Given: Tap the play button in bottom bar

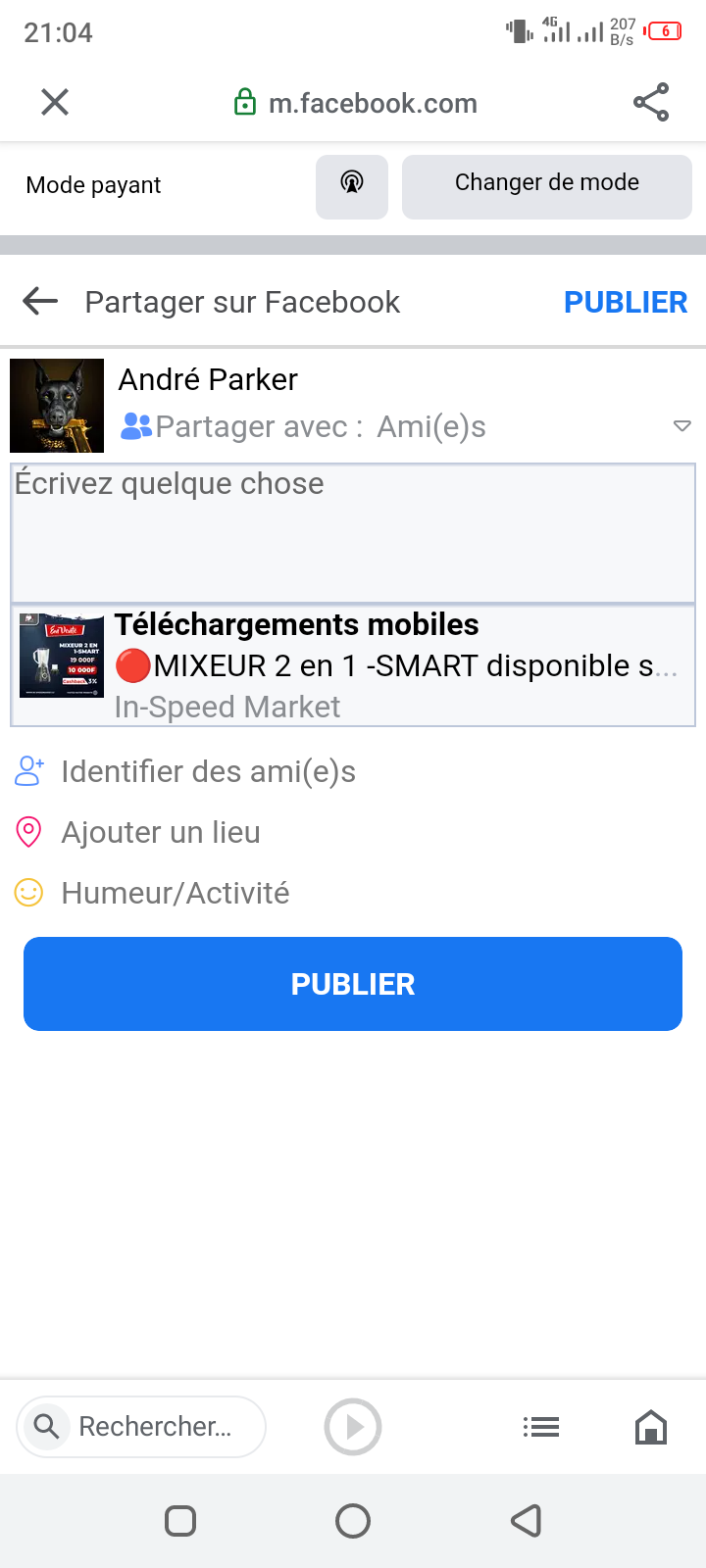Looking at the screenshot, I should pos(353,1427).
